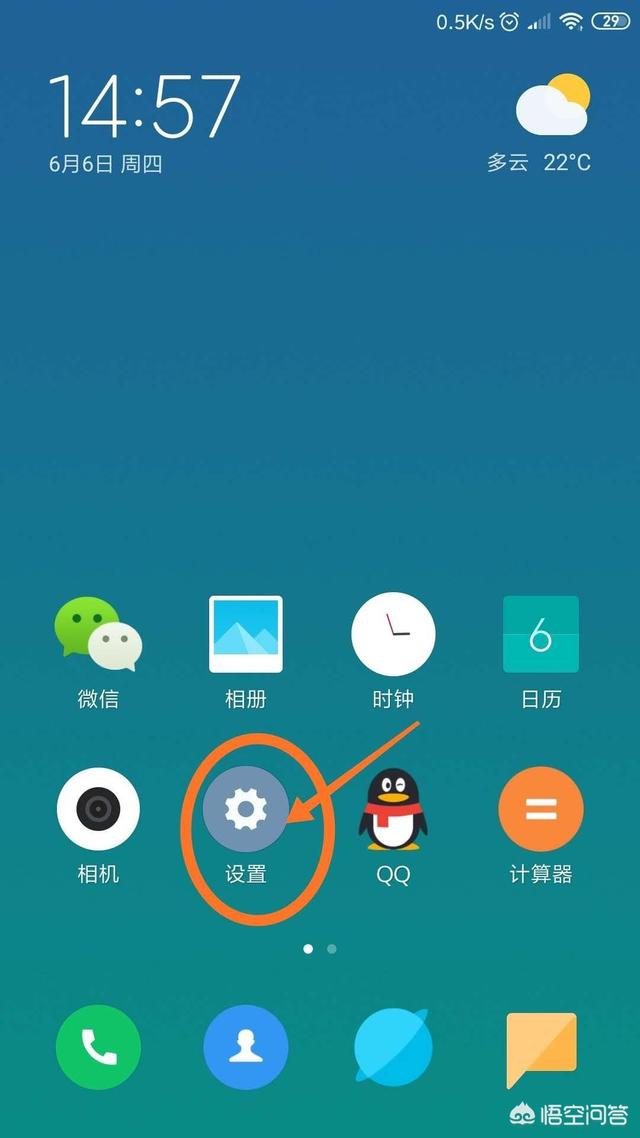The width and height of the screenshot is (640, 1138).
Task: Launch the QQ penguin app
Action: pos(393,810)
